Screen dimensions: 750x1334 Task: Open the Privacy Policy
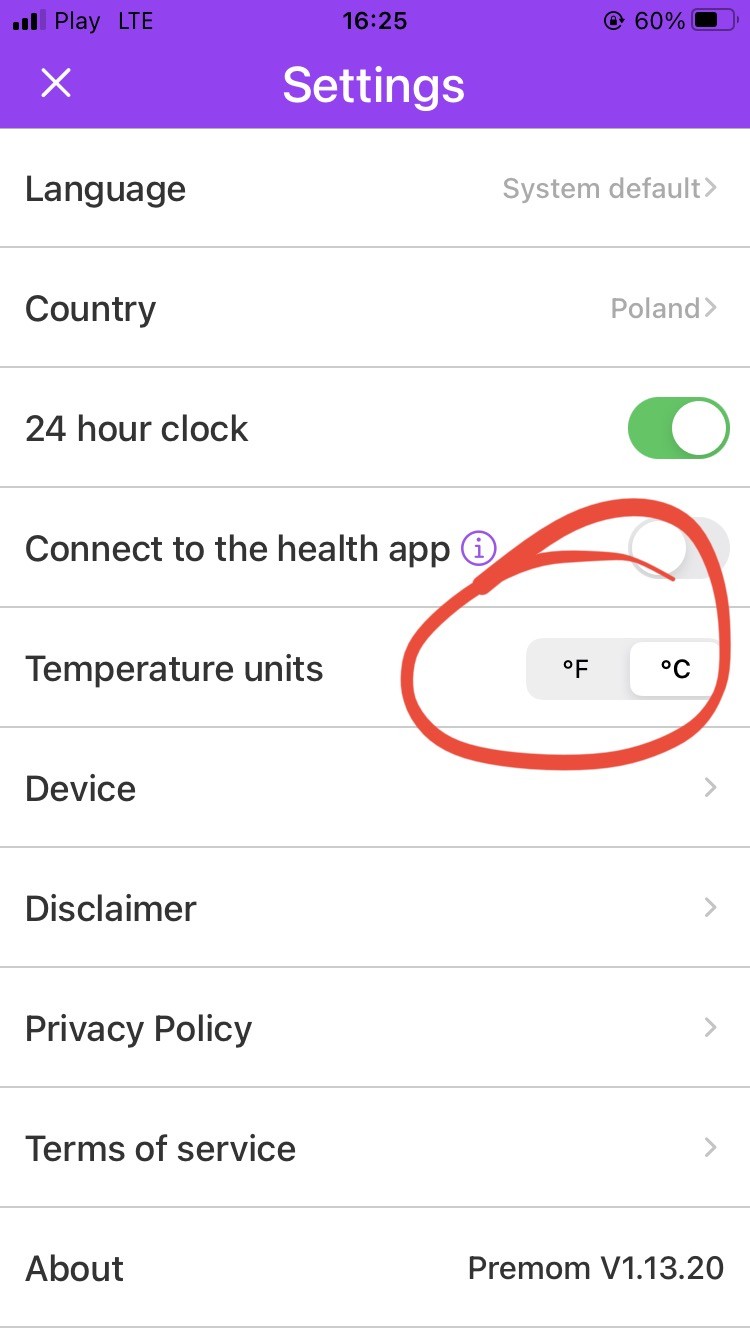pyautogui.click(x=375, y=1028)
